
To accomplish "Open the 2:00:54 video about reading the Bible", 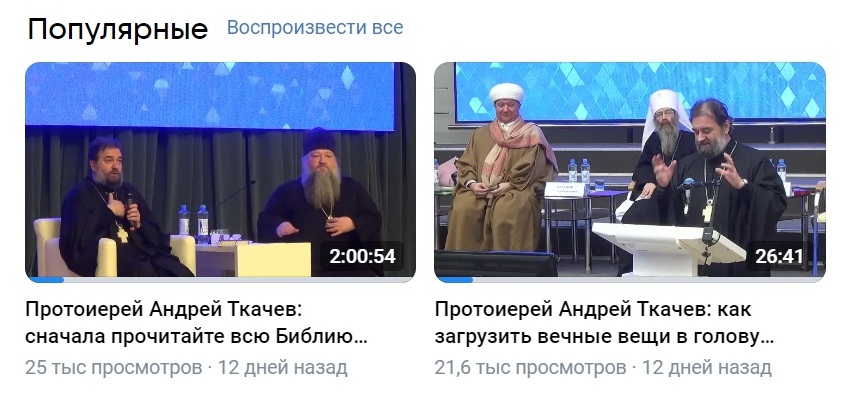I will click(x=220, y=170).
